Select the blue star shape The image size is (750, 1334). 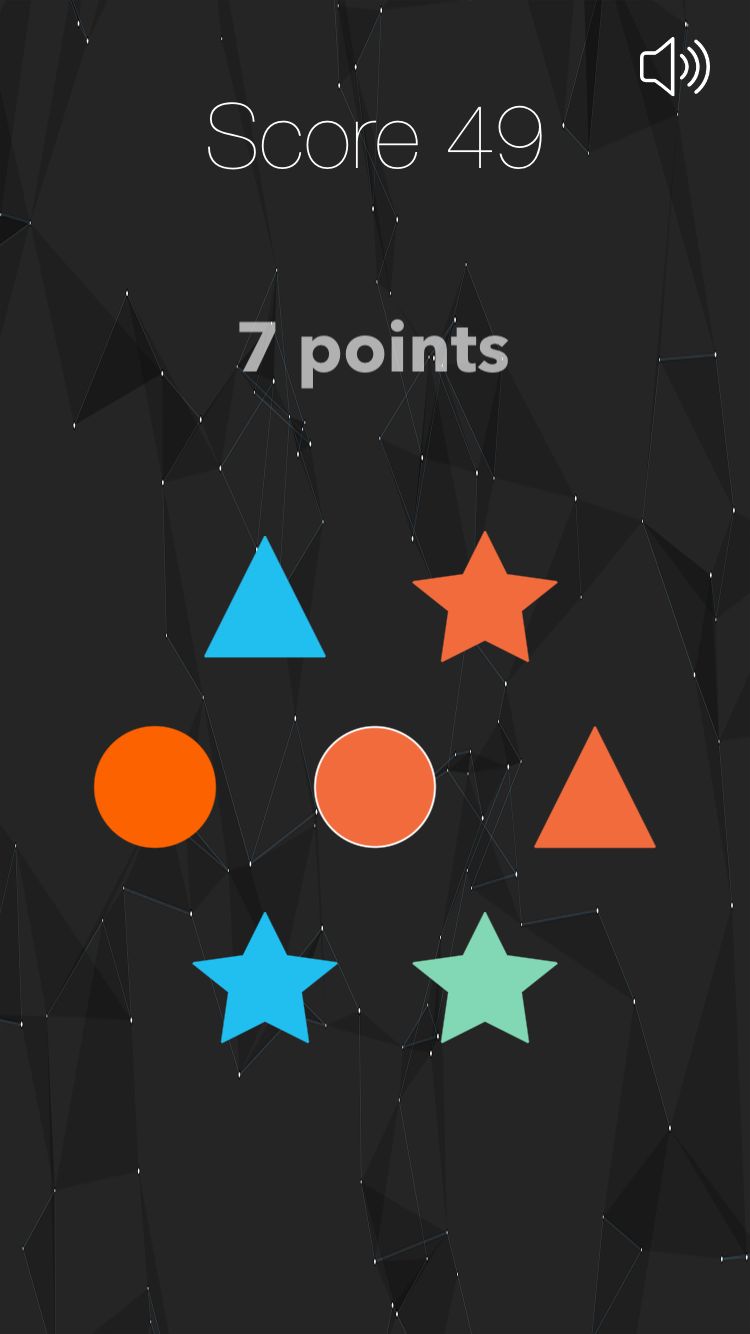point(265,982)
